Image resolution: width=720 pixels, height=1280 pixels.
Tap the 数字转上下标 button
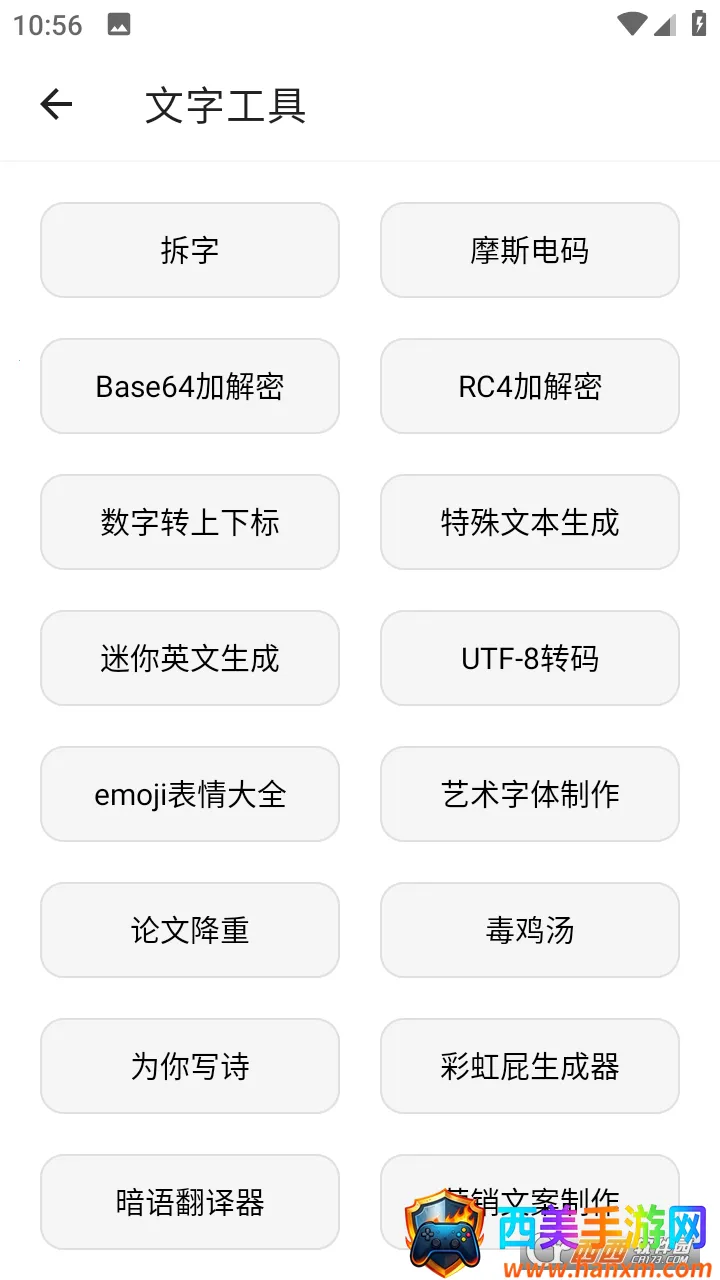(x=190, y=522)
